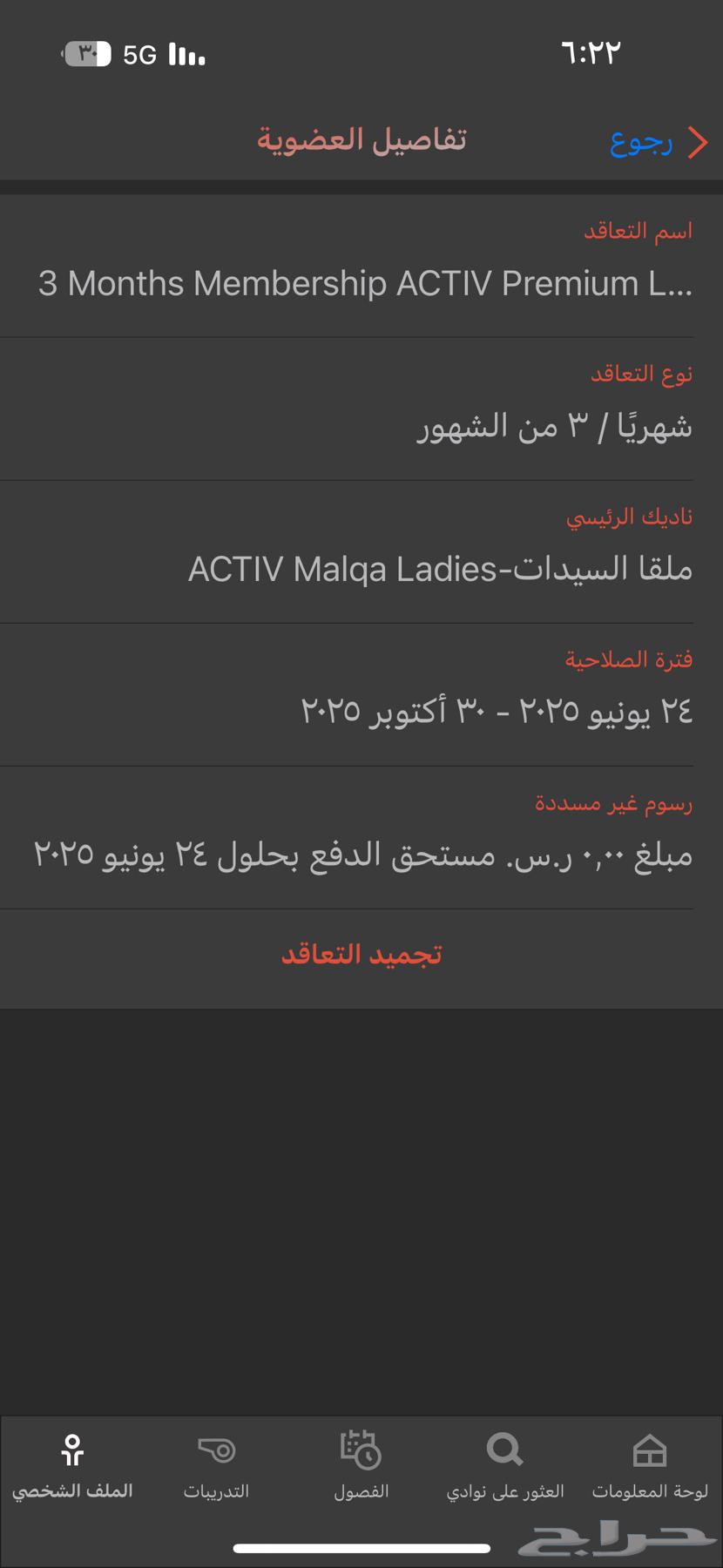Click the find clubs search icon

pos(504,1449)
